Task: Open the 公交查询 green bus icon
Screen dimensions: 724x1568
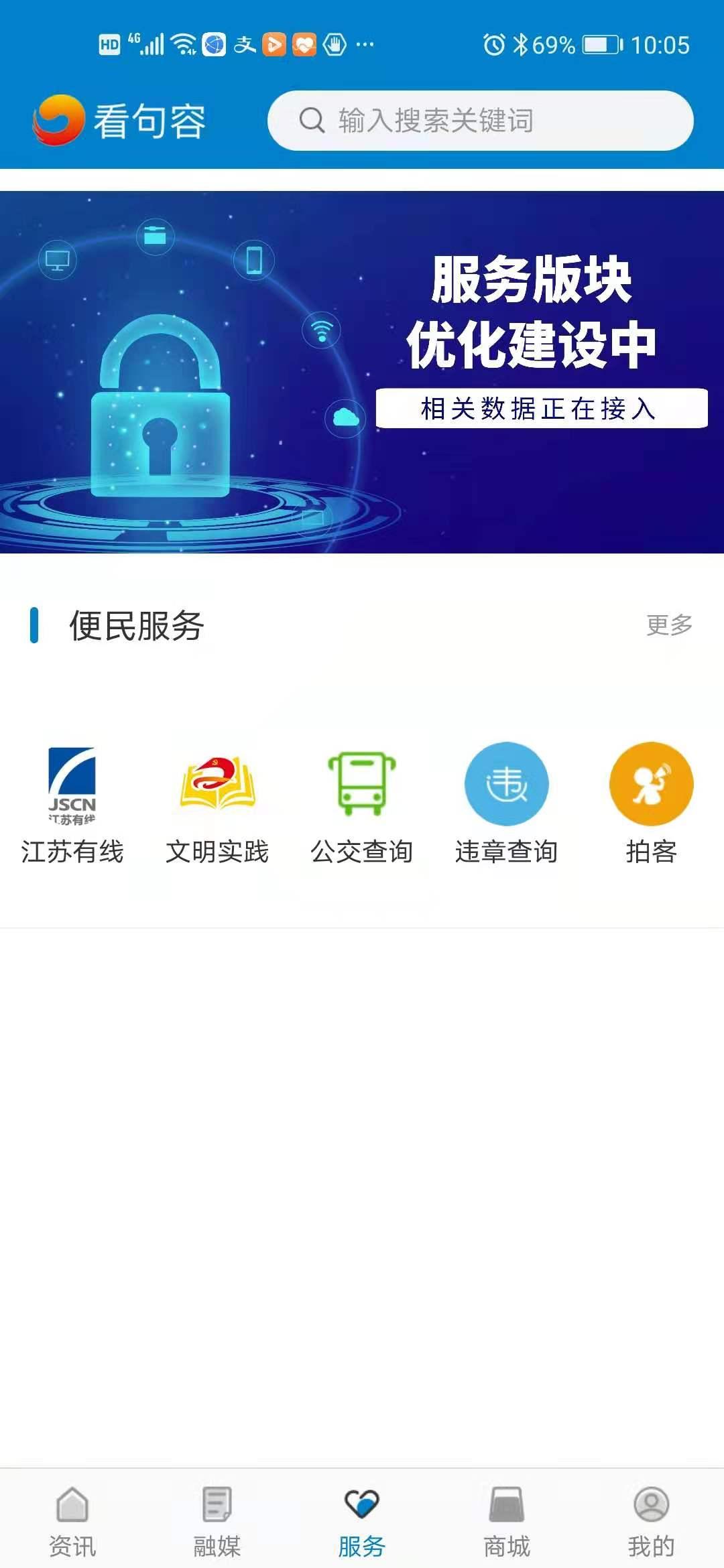Action: click(x=362, y=784)
